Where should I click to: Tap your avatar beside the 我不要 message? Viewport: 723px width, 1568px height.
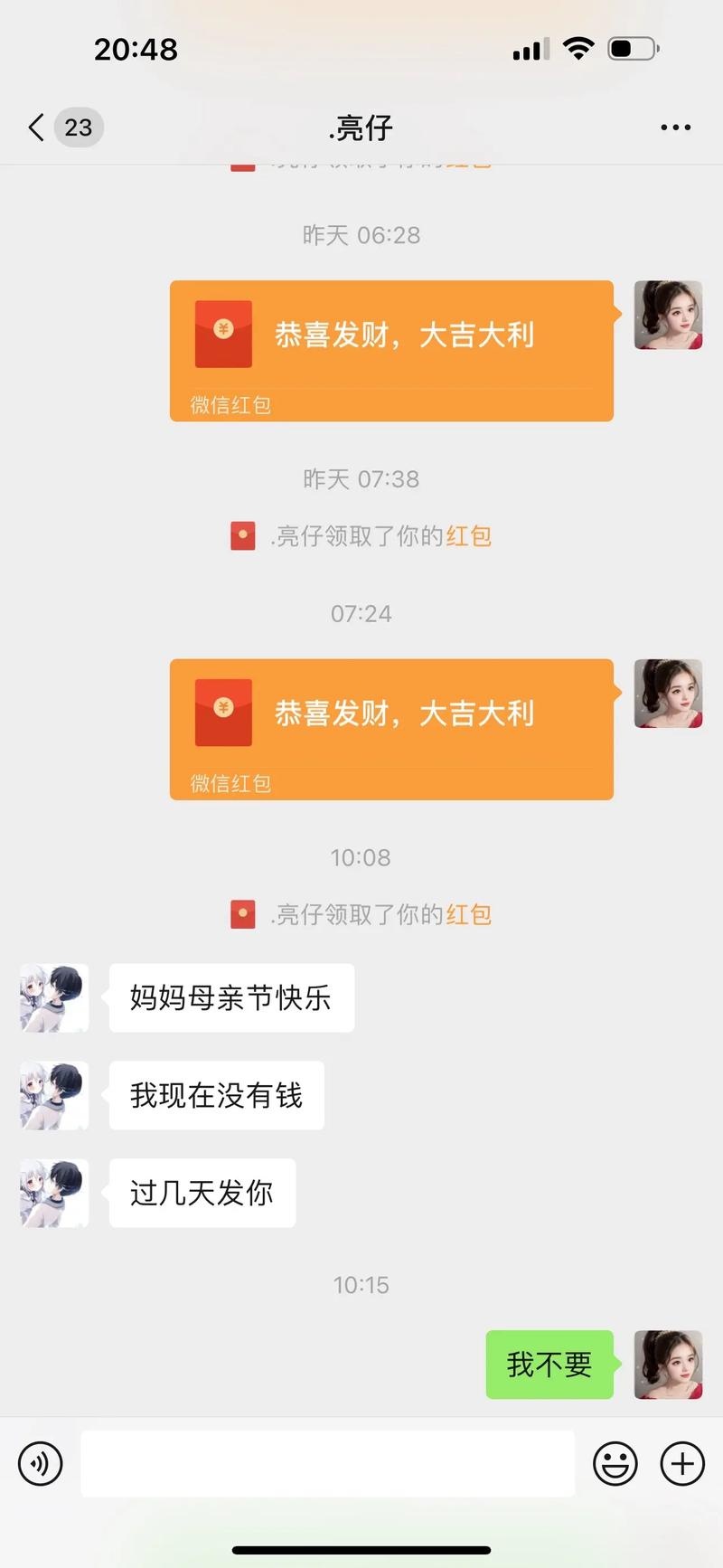[668, 1365]
